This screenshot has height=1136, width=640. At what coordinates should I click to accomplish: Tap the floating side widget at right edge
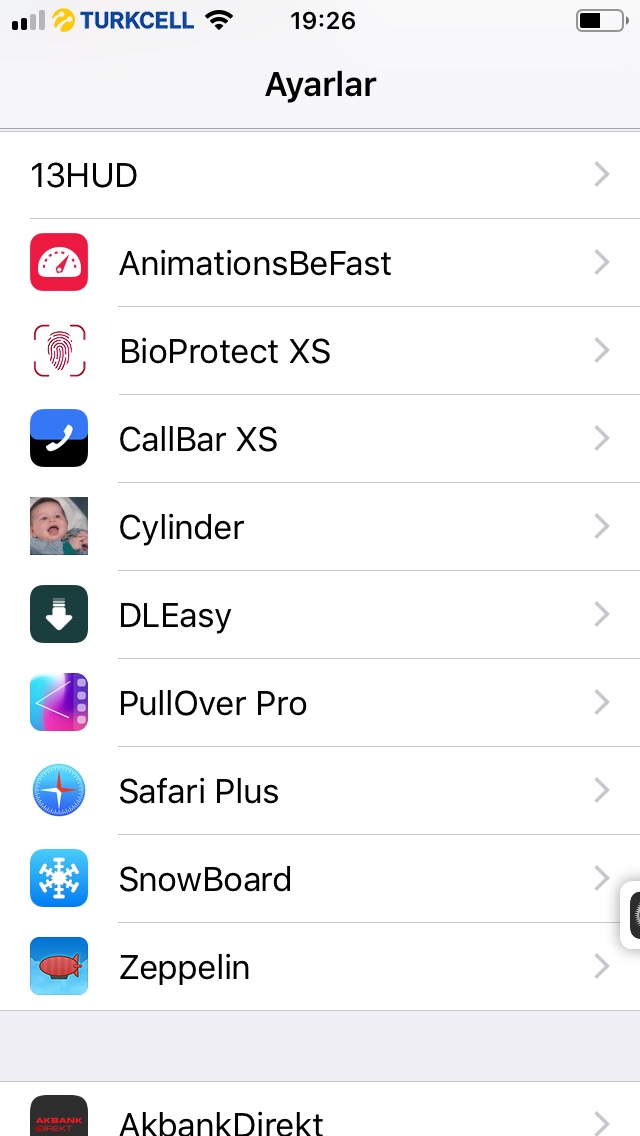[631, 915]
